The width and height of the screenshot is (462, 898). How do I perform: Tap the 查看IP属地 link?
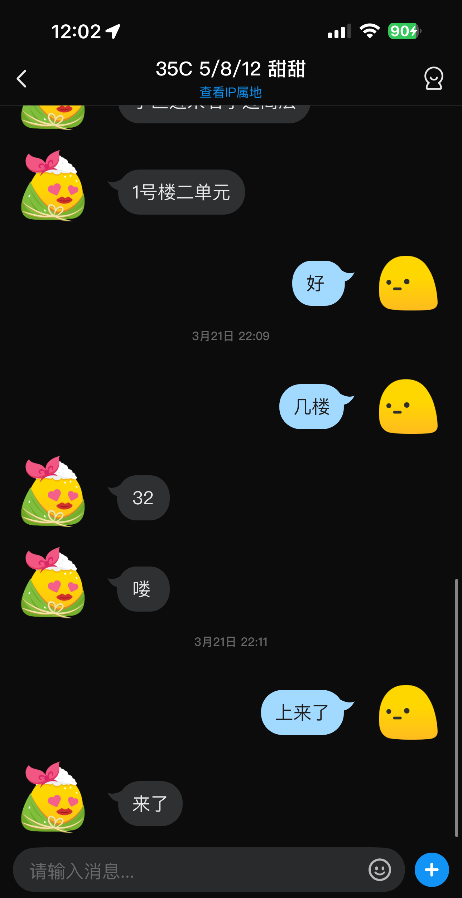coord(230,92)
